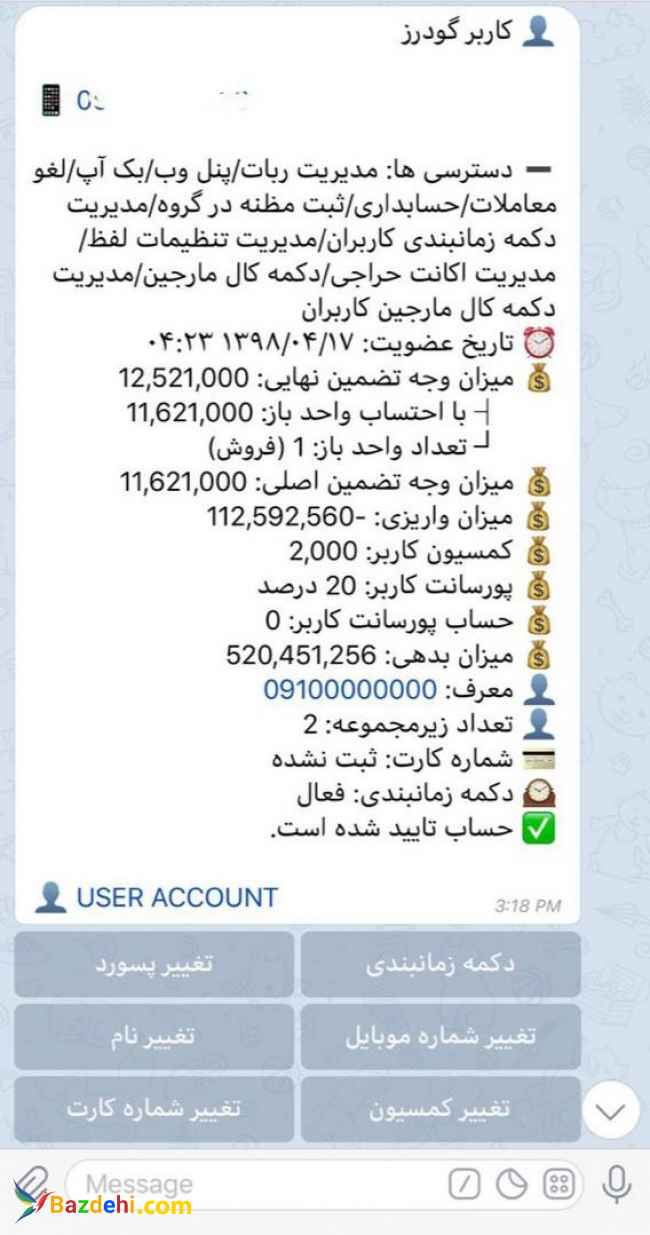Screen dimensions: 650x1235
Task: Tap the تغییر کمسیون button
Action: tap(441, 1109)
